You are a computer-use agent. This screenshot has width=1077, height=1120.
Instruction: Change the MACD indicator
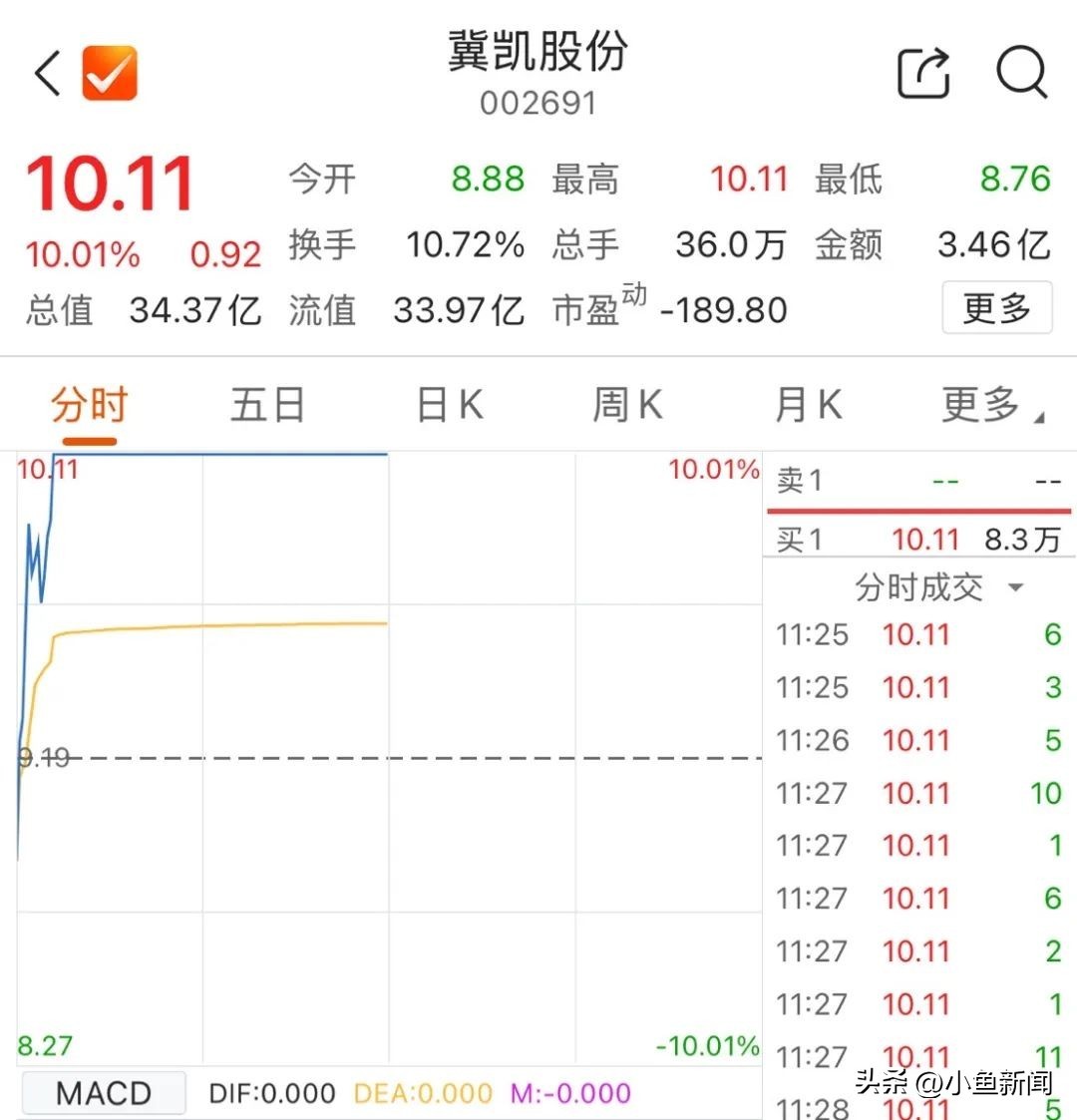point(103,1093)
